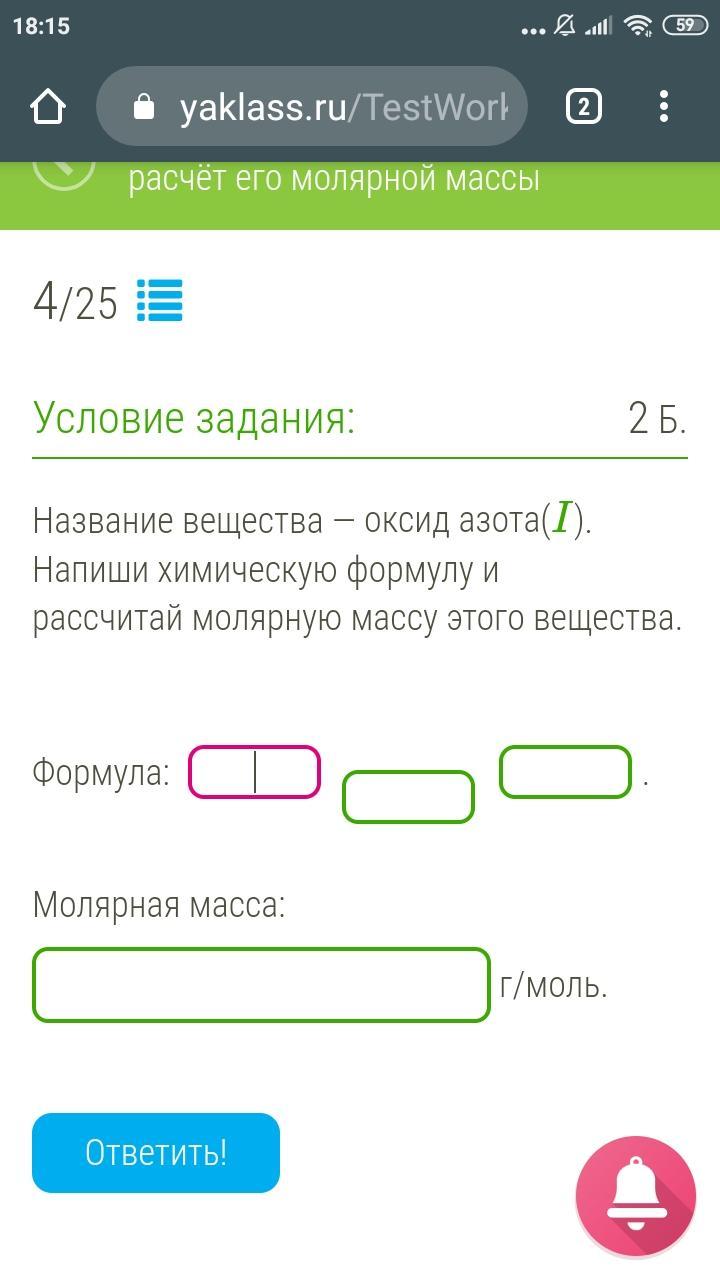Tap the molar mass field in г/моль
Image resolution: width=720 pixels, height=1280 pixels.
[262, 985]
